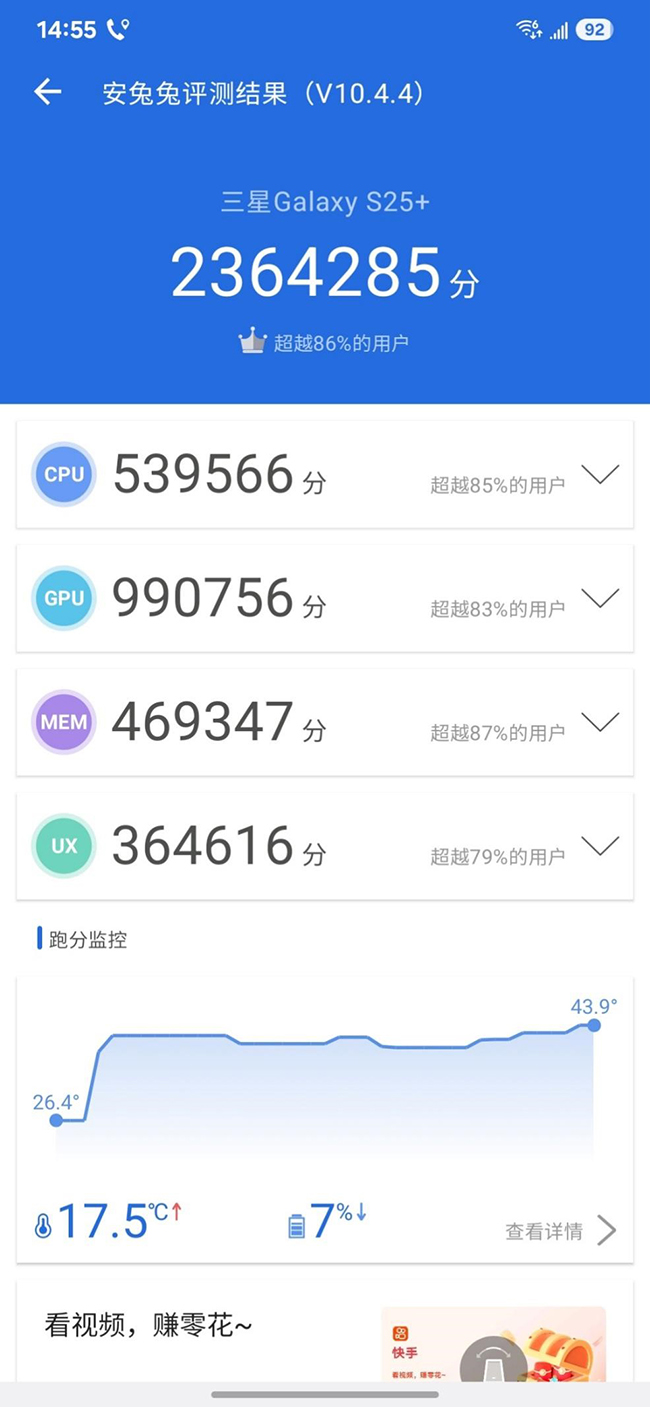Expand the GPU score breakdown
This screenshot has width=650, height=1407.
pos(600,598)
